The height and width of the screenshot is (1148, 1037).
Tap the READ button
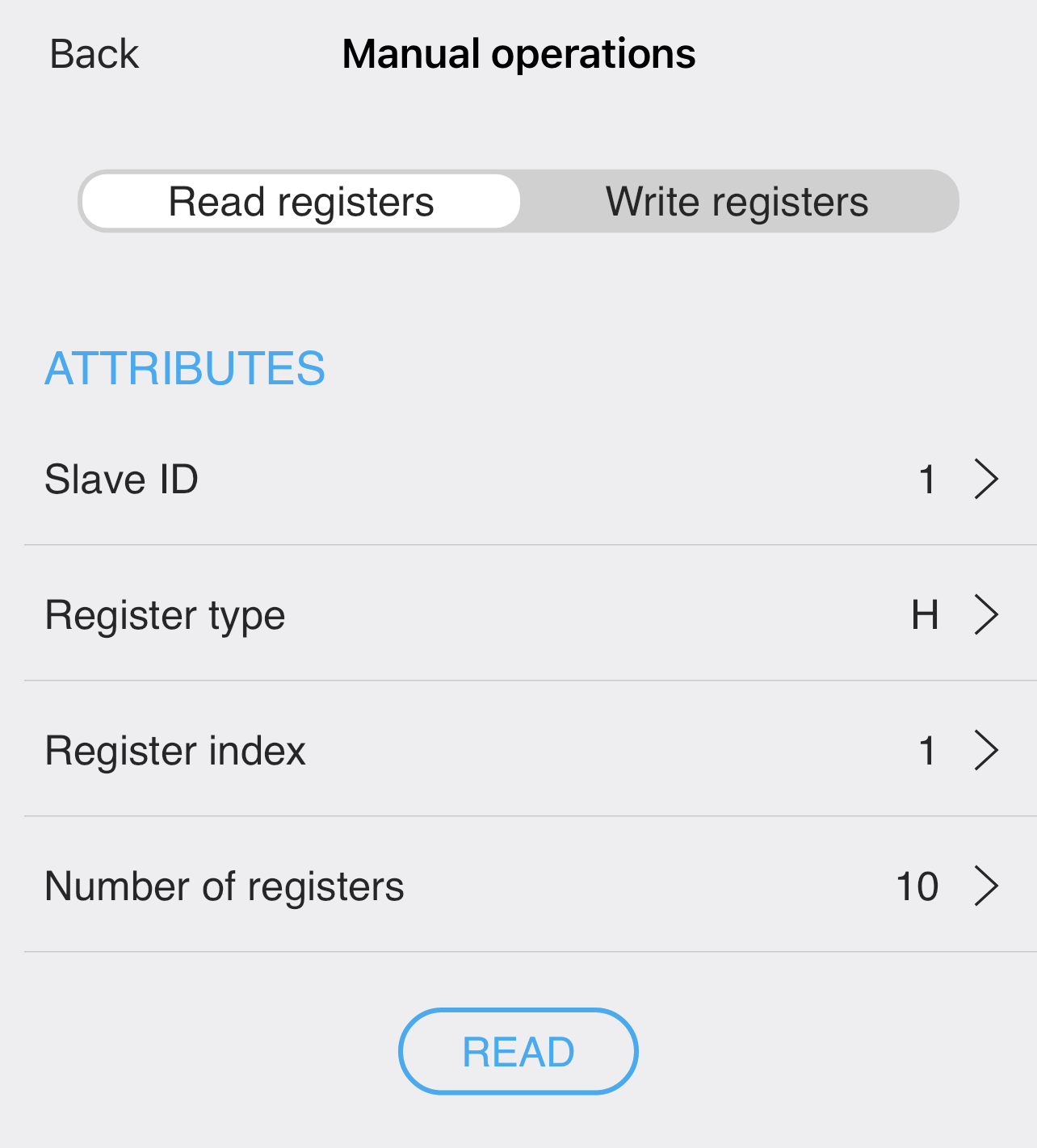pos(518,1051)
